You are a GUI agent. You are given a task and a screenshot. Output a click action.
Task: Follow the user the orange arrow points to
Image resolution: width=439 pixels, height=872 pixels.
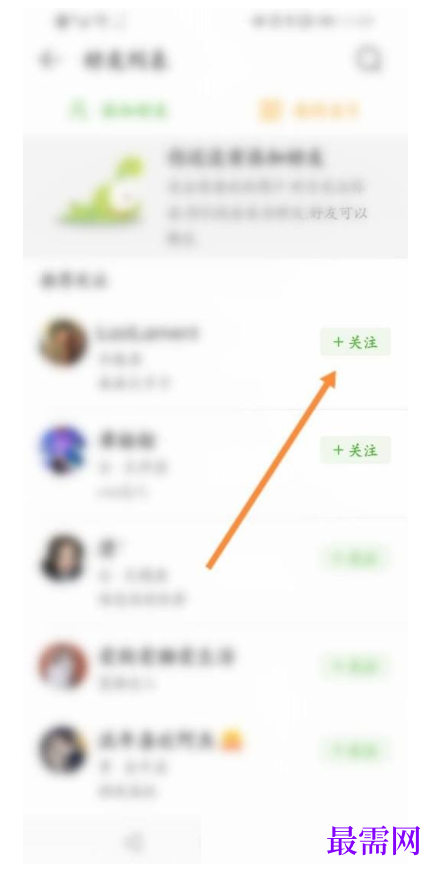pyautogui.click(x=356, y=342)
